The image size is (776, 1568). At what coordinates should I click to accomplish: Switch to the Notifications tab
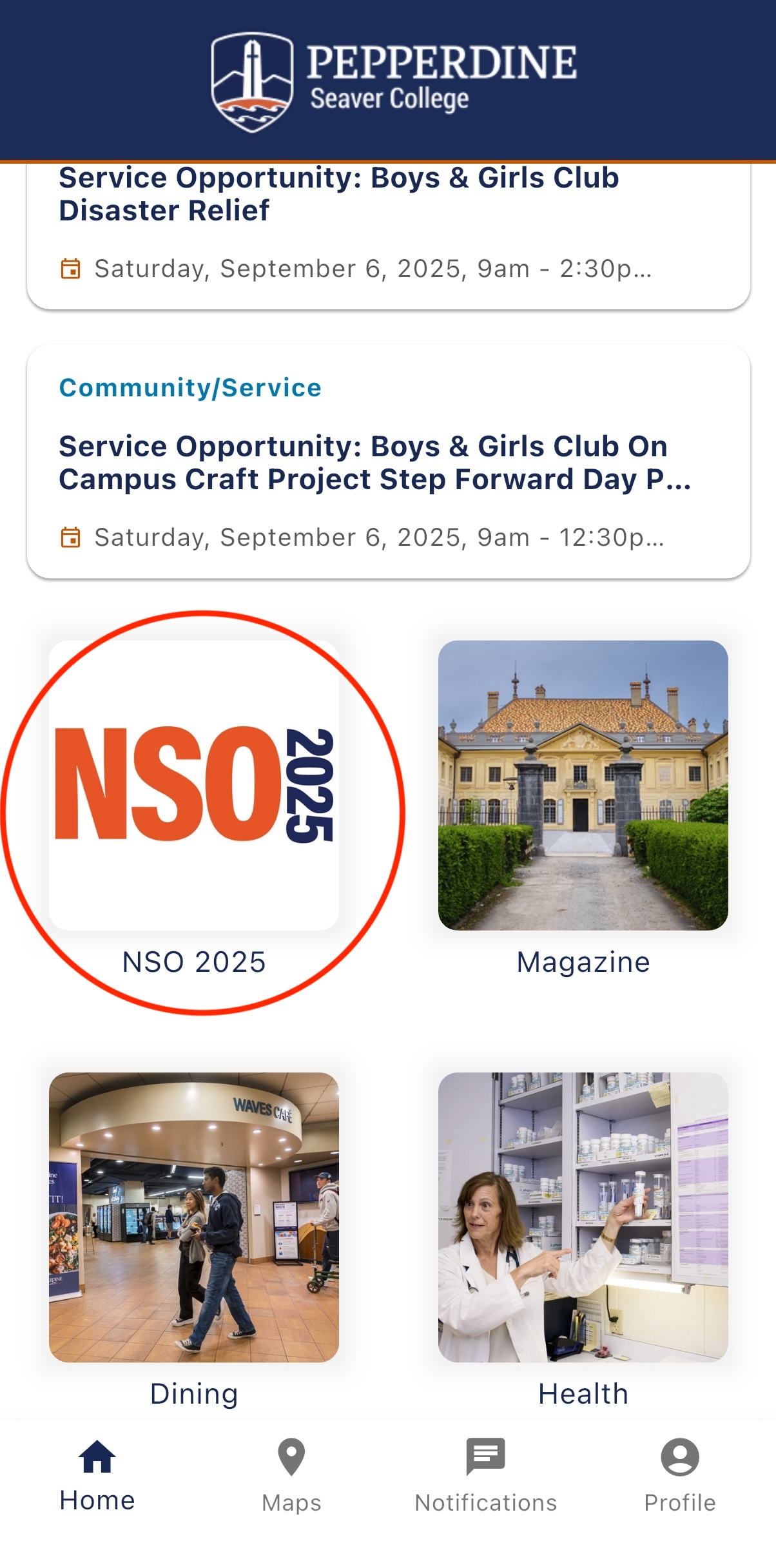485,1475
